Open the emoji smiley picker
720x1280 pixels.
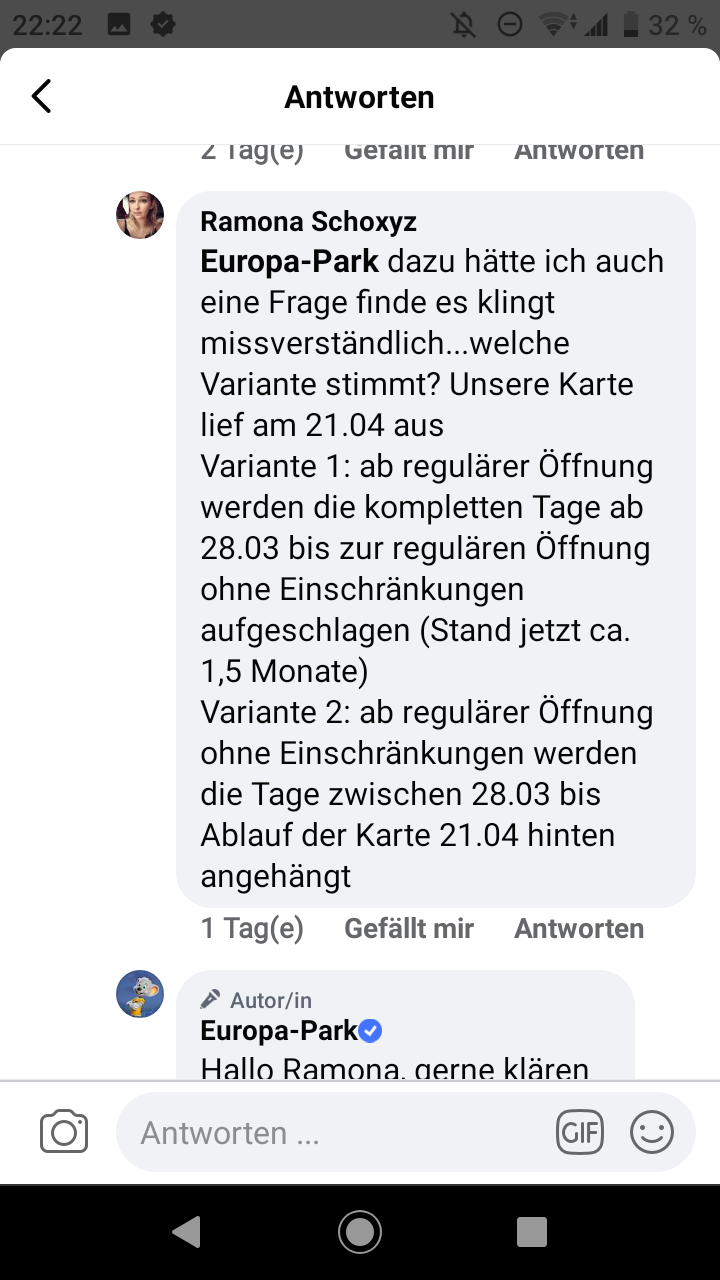pos(652,1133)
